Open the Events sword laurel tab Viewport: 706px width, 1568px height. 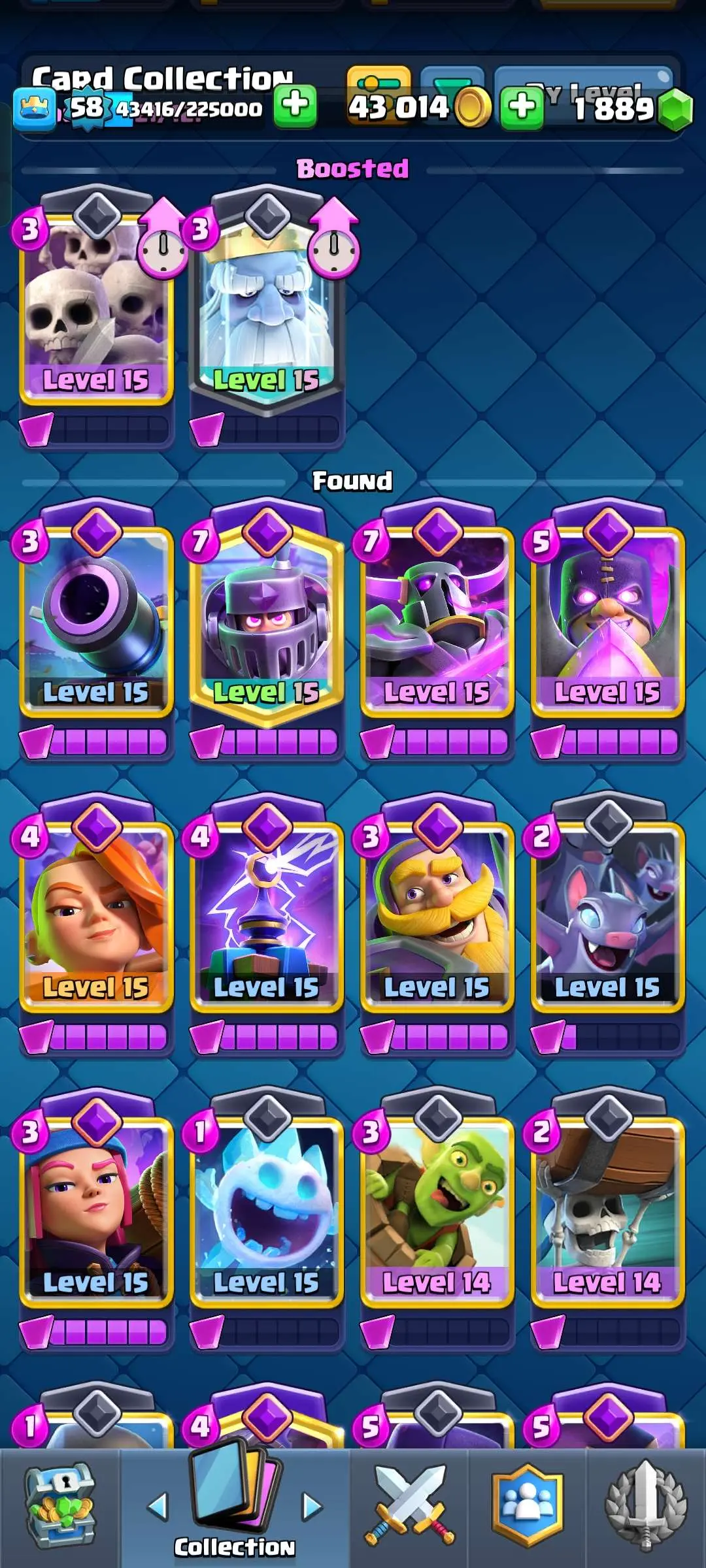pos(646,1506)
